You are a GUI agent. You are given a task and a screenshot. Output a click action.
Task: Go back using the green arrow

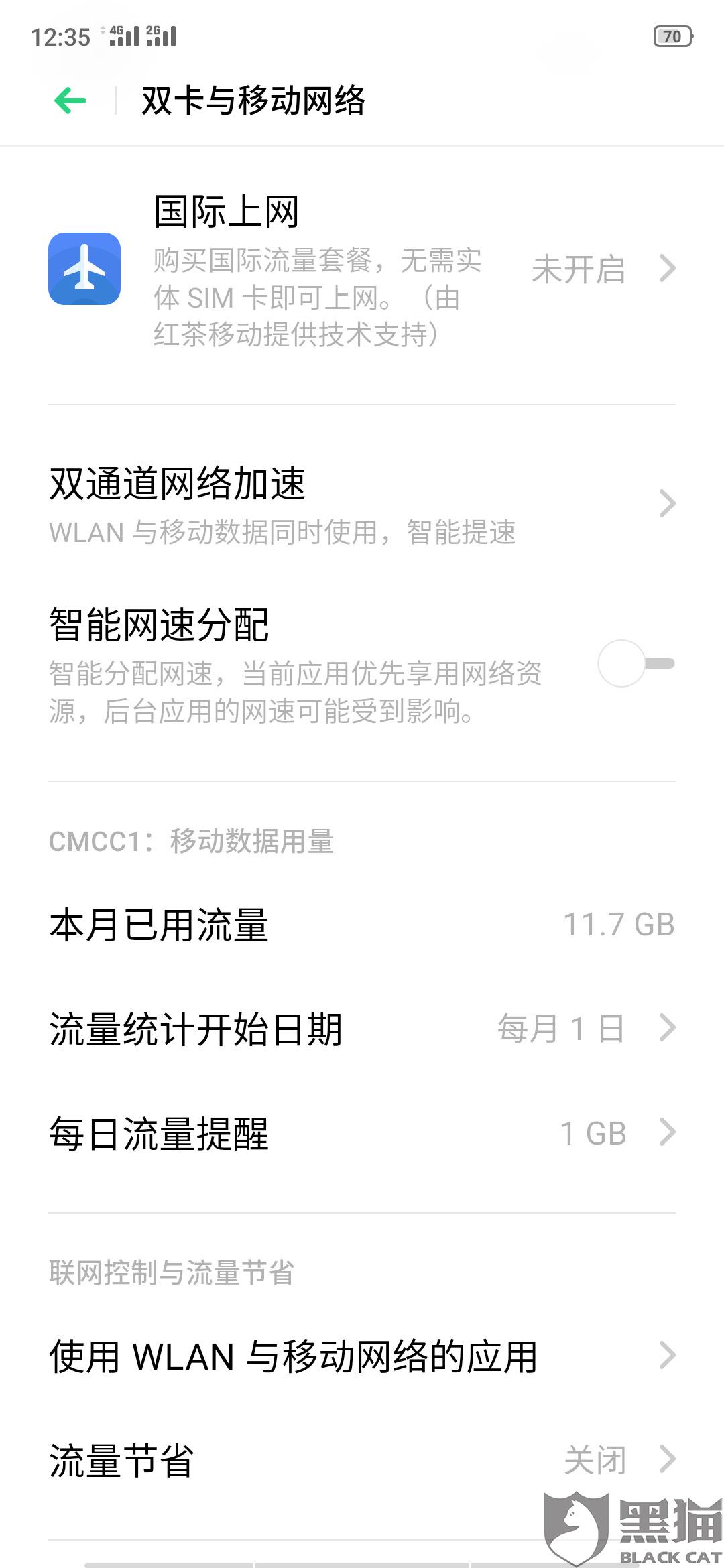click(70, 101)
